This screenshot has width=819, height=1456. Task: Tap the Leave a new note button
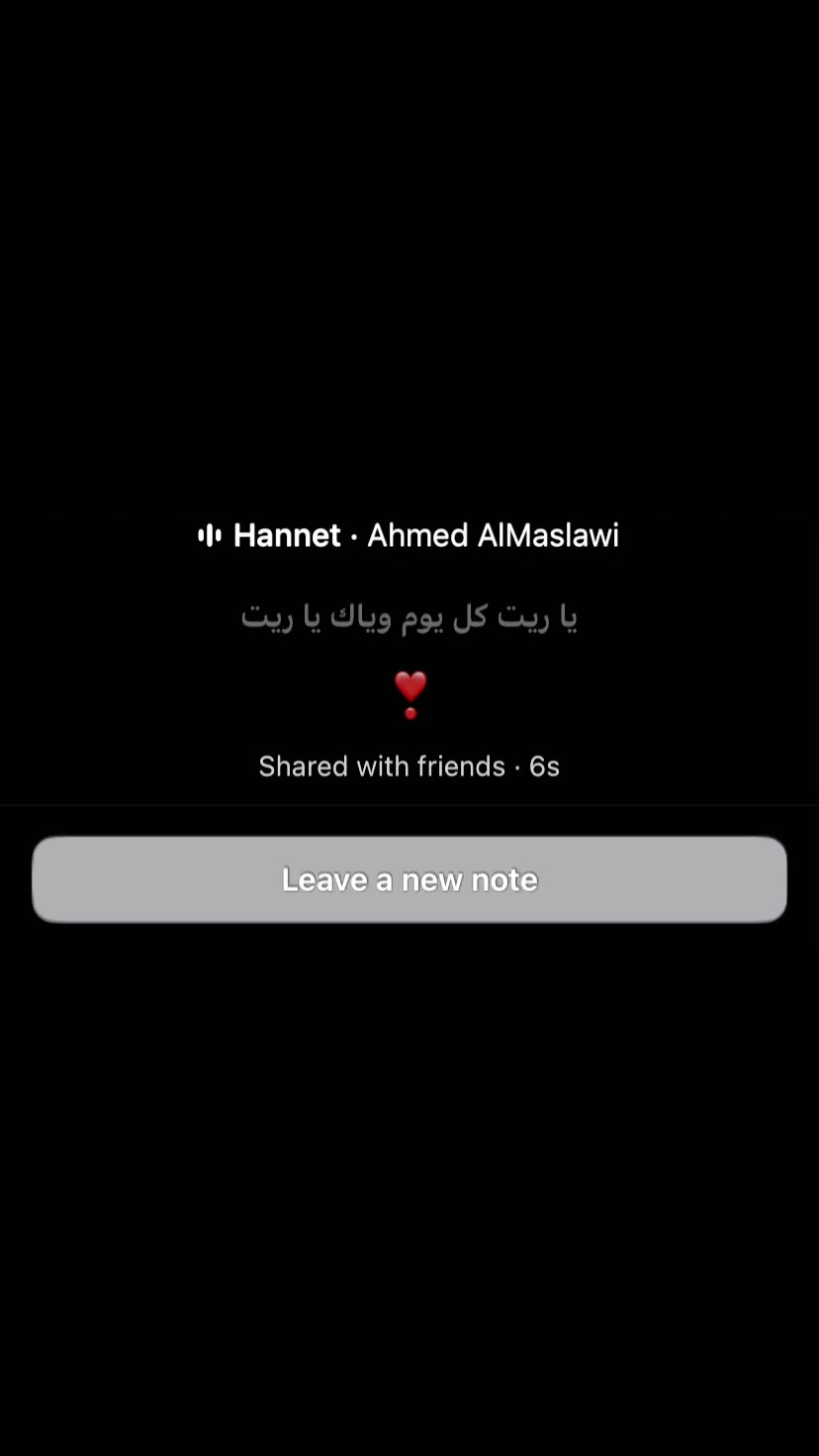click(409, 879)
